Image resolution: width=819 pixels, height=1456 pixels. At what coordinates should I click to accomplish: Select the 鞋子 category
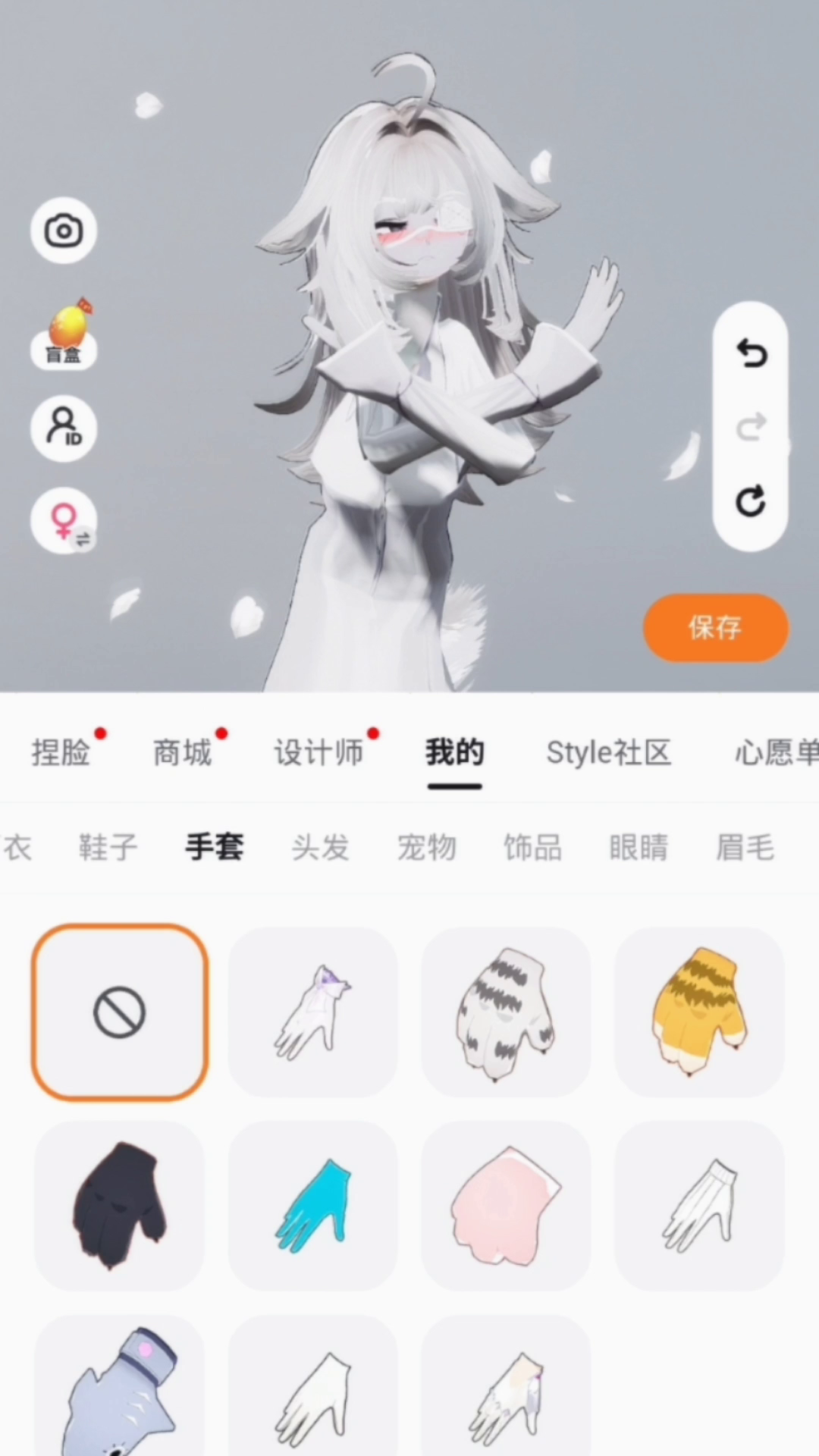[108, 847]
